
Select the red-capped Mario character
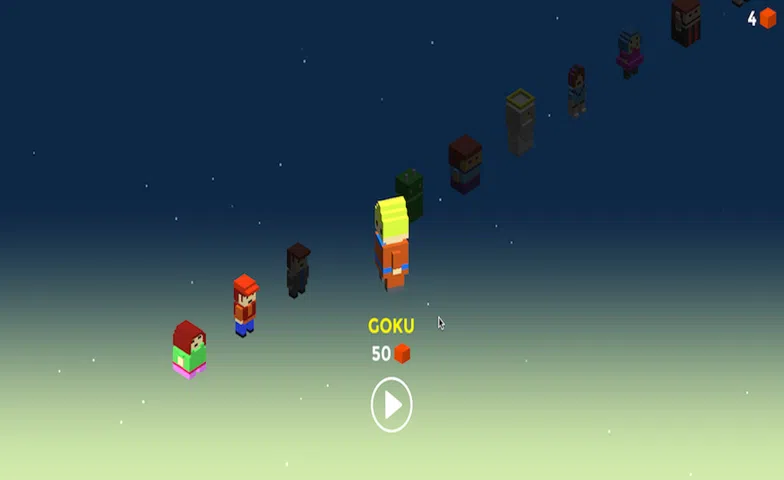(x=245, y=305)
